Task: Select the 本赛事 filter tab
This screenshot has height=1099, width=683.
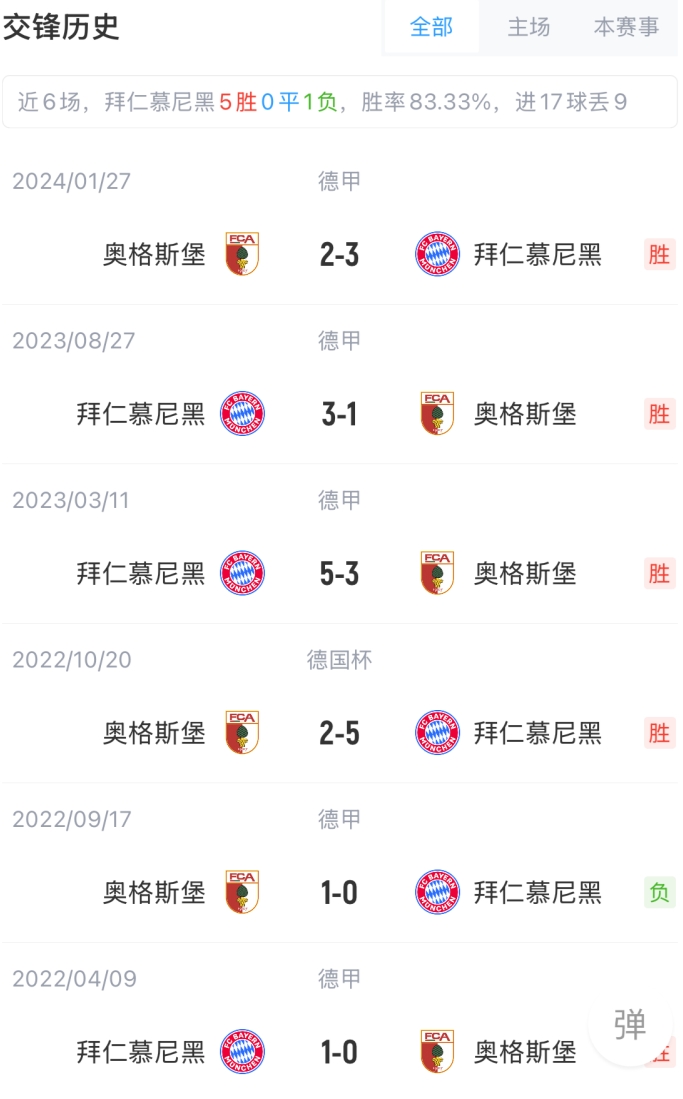Action: coord(626,27)
